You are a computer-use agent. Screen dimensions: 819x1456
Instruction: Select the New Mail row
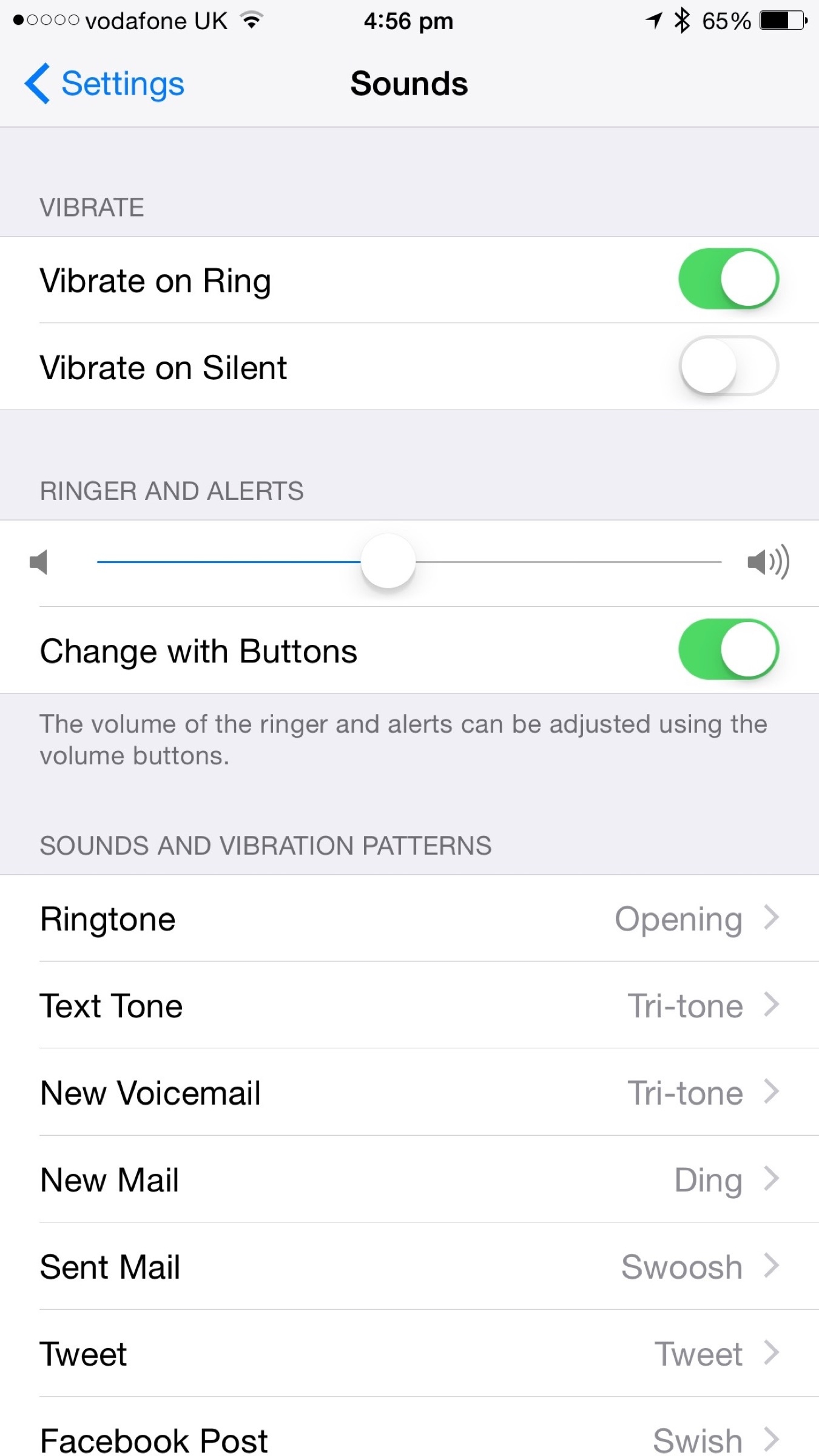point(409,1179)
